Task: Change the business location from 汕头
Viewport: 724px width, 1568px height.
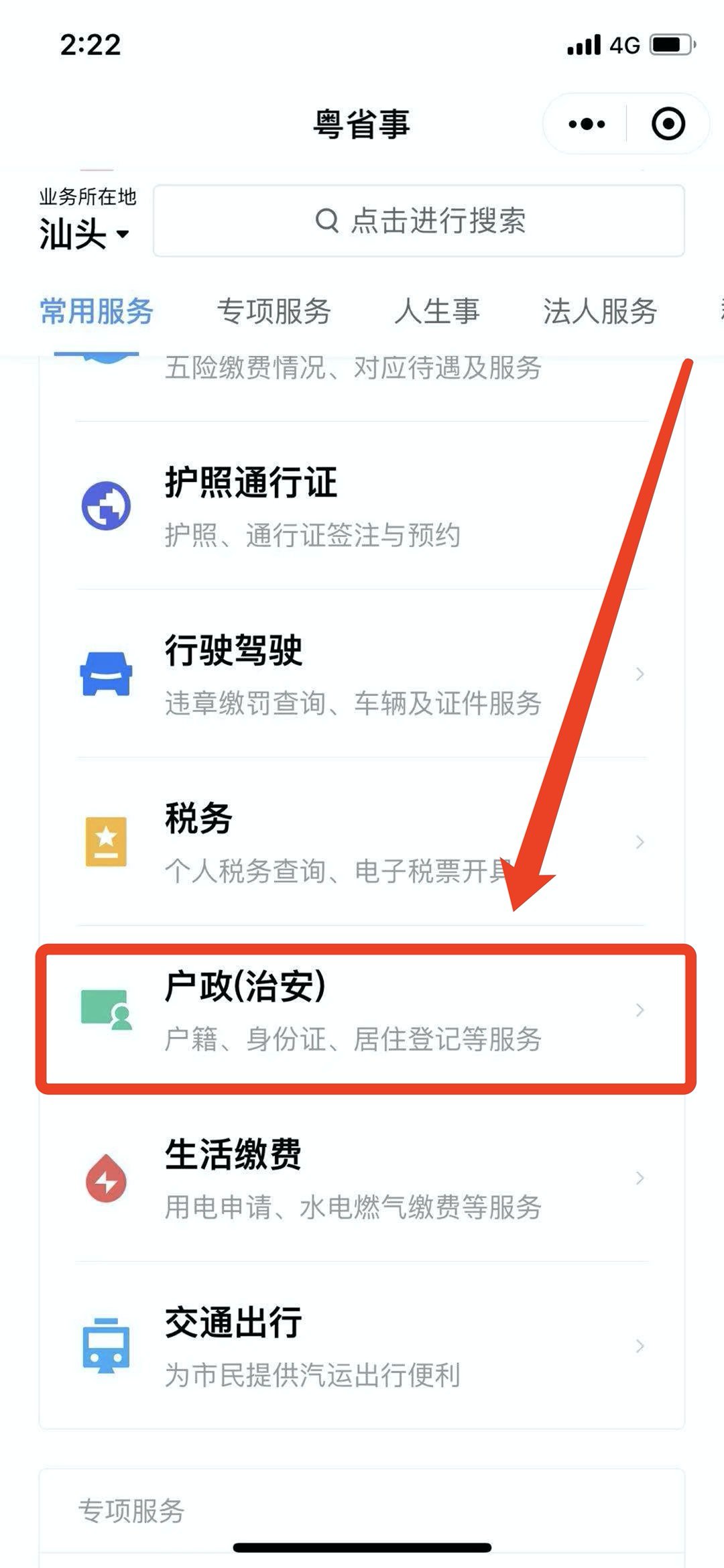Action: [x=84, y=233]
